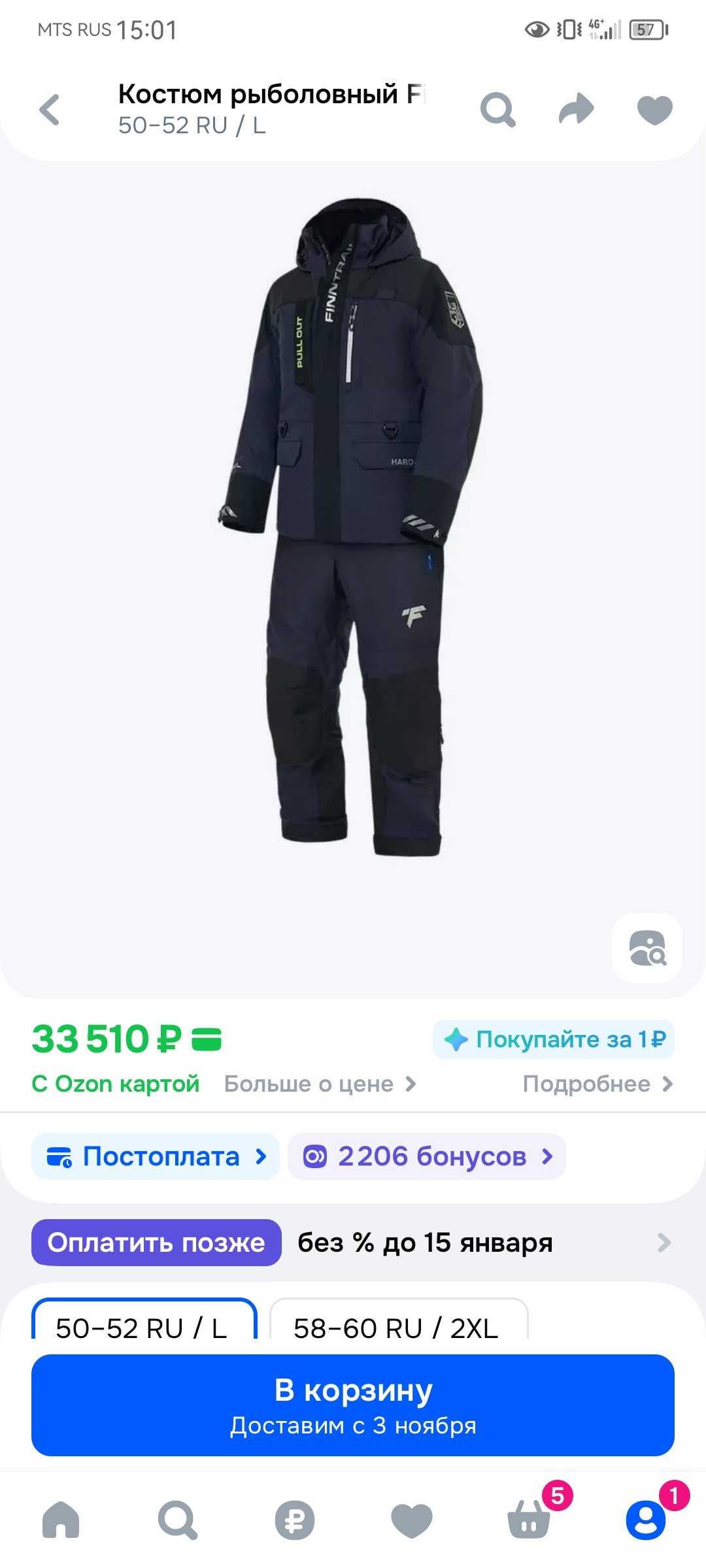706x1568 pixels.
Task: Open the cart tab with 5 items
Action: click(529, 1520)
